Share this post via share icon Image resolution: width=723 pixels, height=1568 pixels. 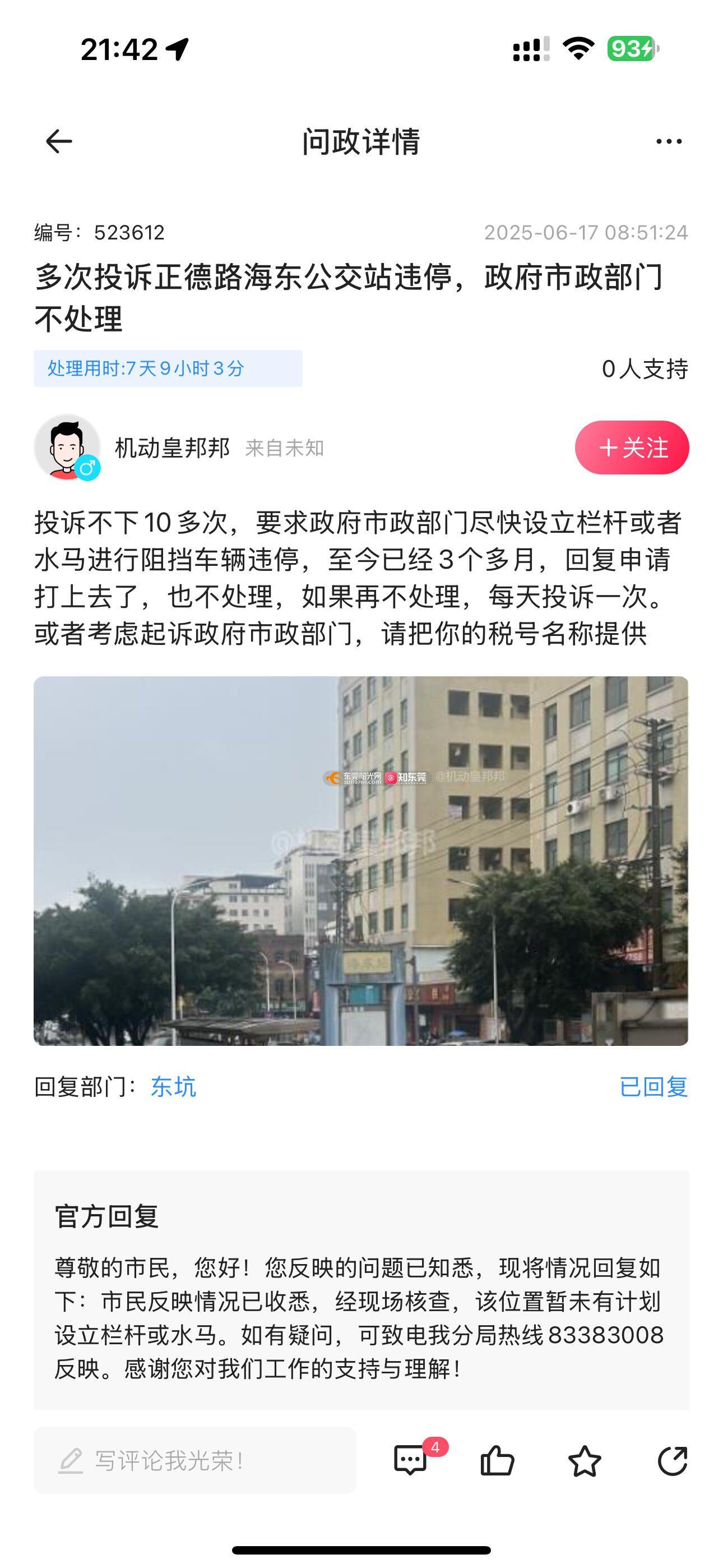point(673,1460)
